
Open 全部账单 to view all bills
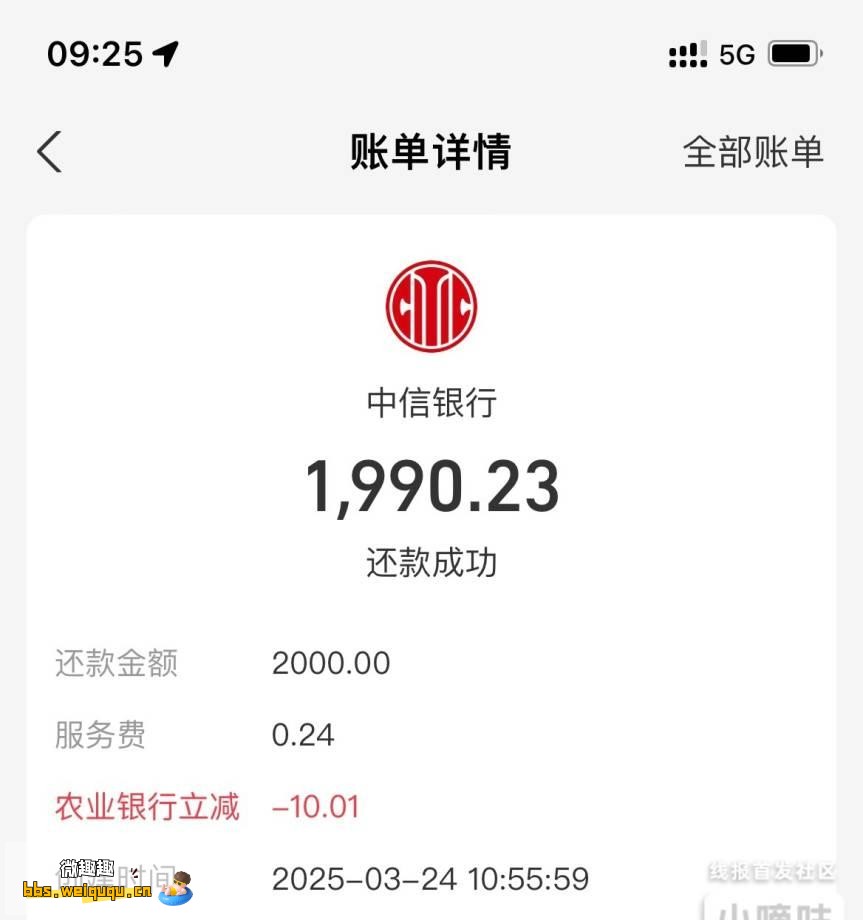[752, 152]
